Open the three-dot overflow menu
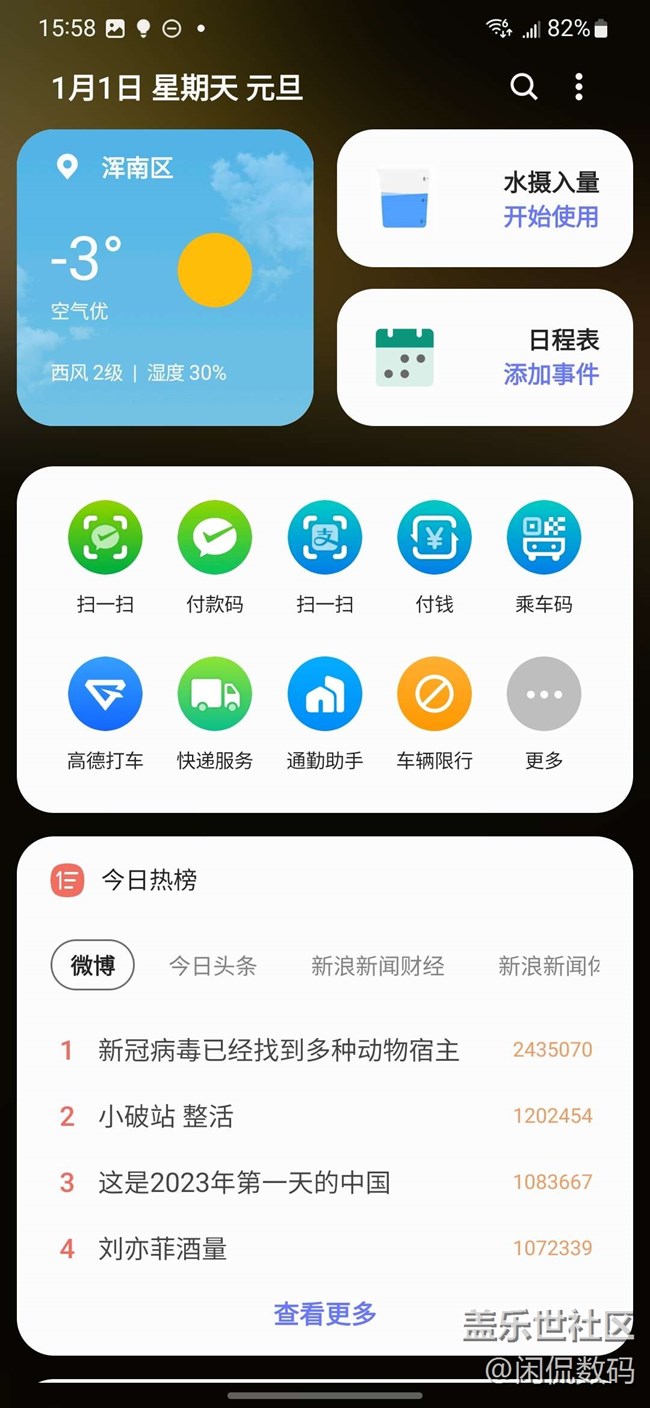 [x=579, y=87]
